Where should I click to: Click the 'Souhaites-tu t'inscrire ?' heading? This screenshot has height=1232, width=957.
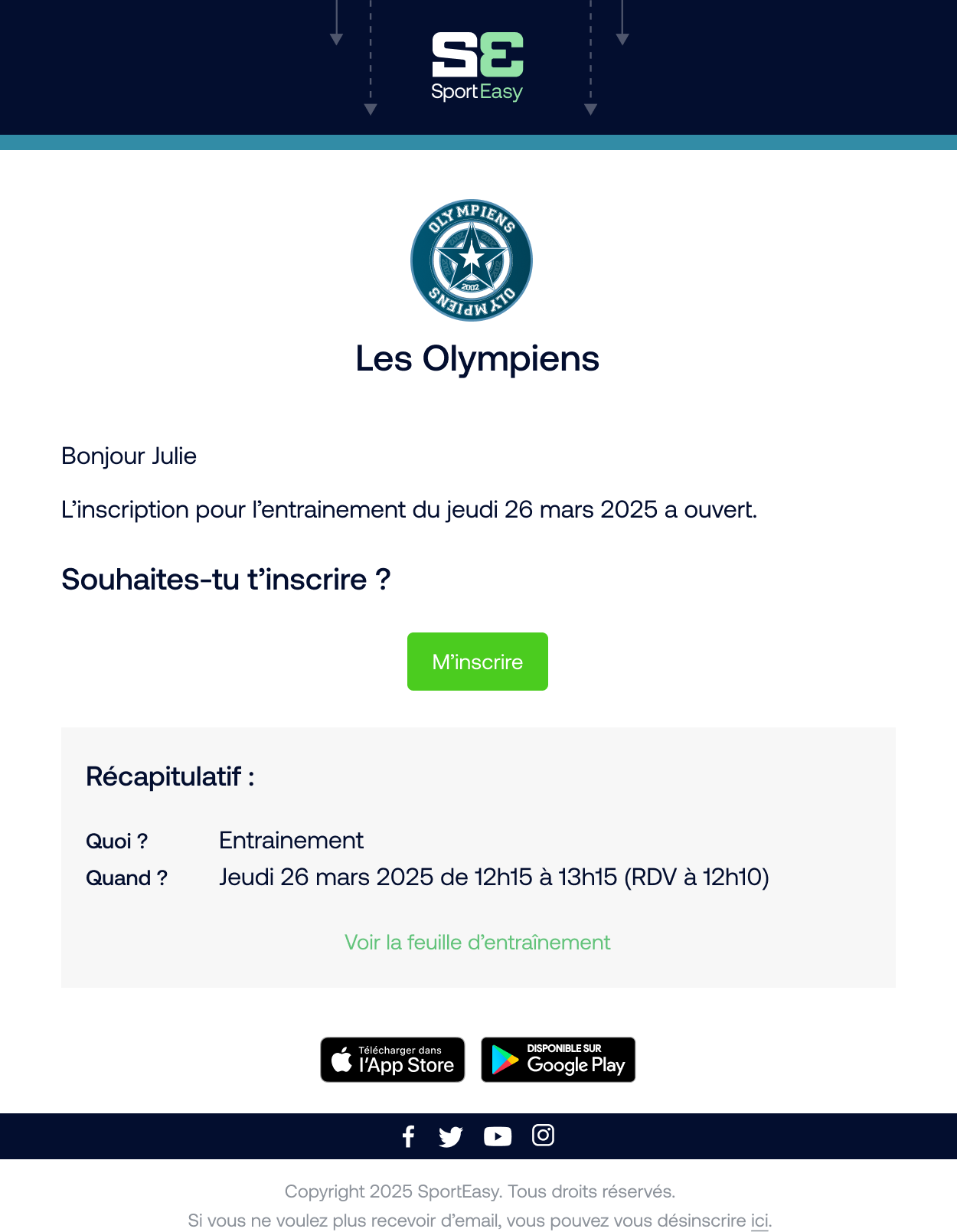point(226,580)
